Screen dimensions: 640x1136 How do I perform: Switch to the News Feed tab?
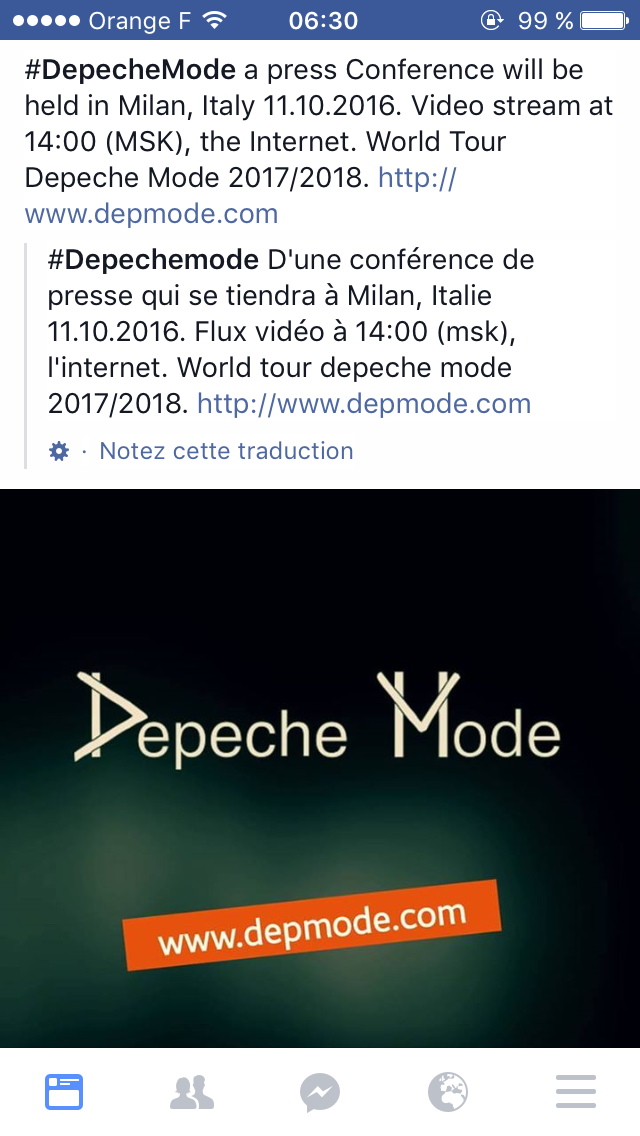coord(64,1092)
